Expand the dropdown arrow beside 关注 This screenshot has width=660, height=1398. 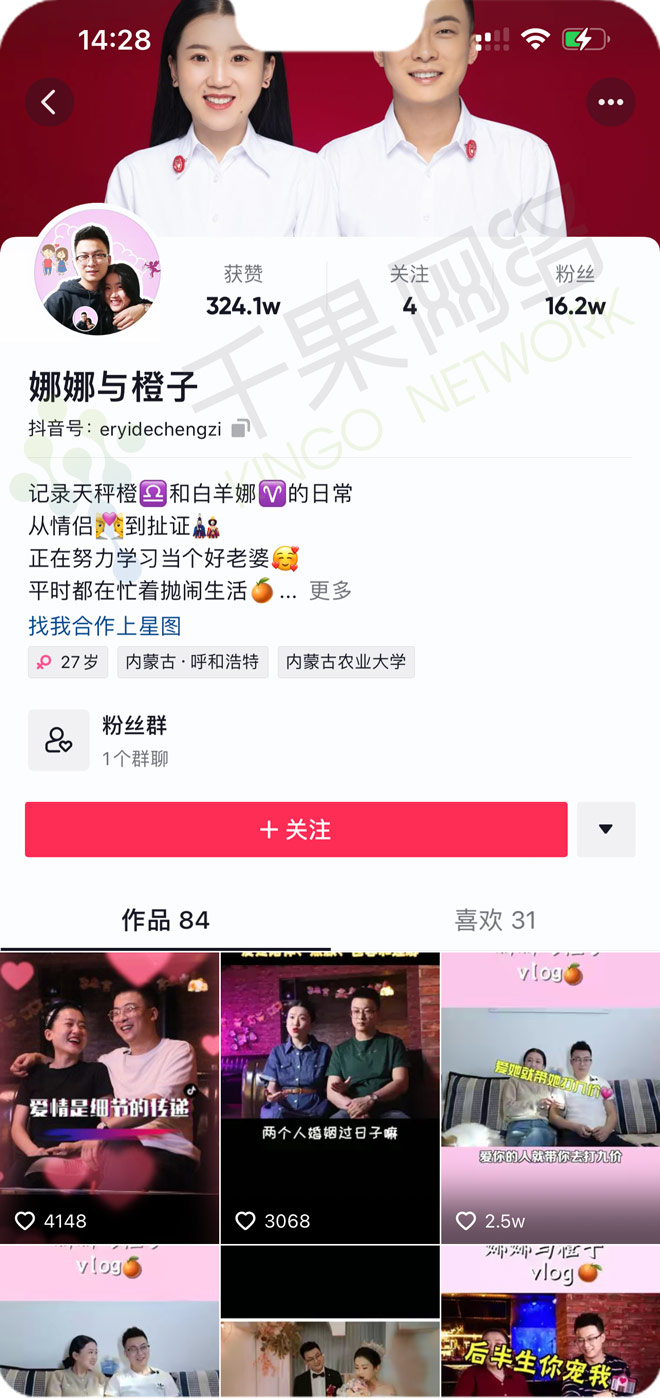(x=605, y=829)
